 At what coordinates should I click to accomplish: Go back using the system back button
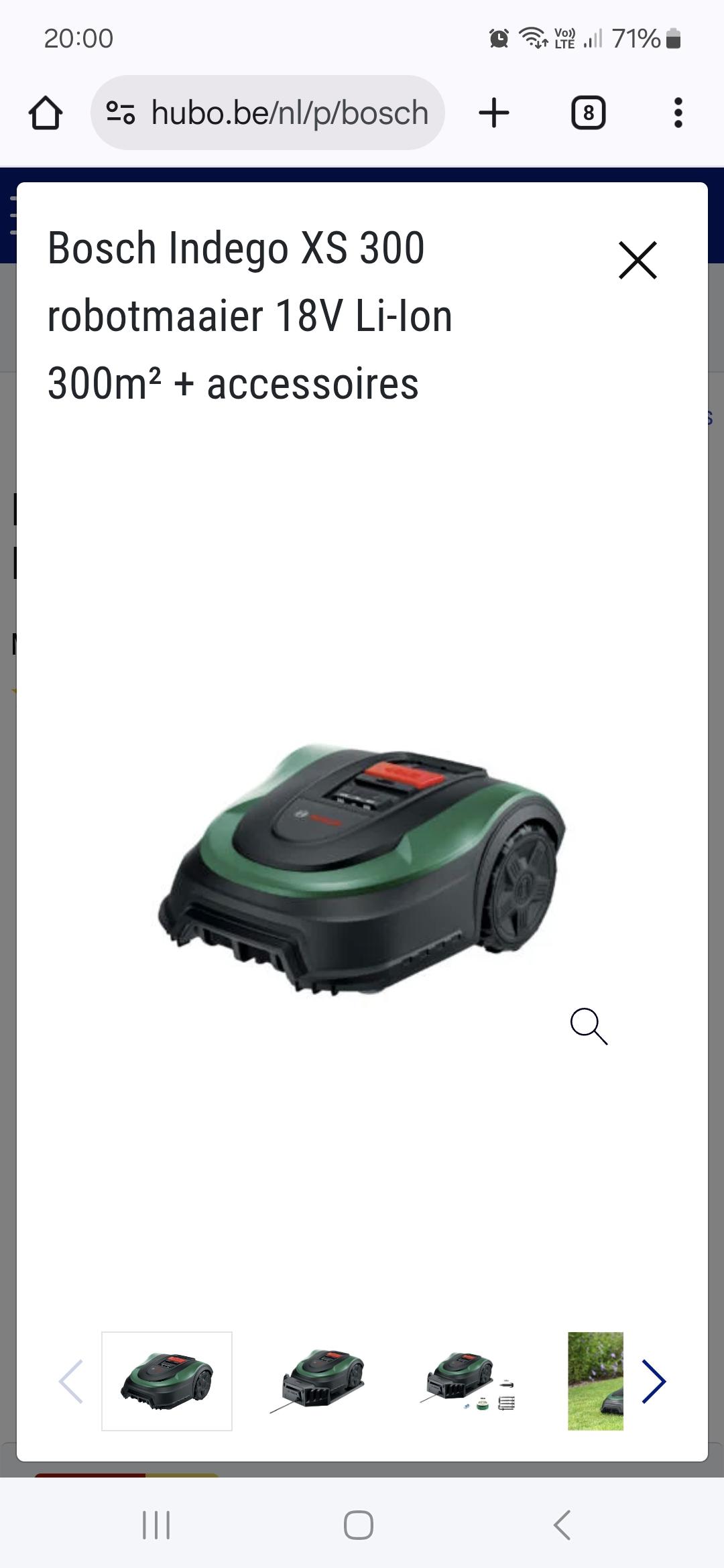click(x=562, y=1525)
